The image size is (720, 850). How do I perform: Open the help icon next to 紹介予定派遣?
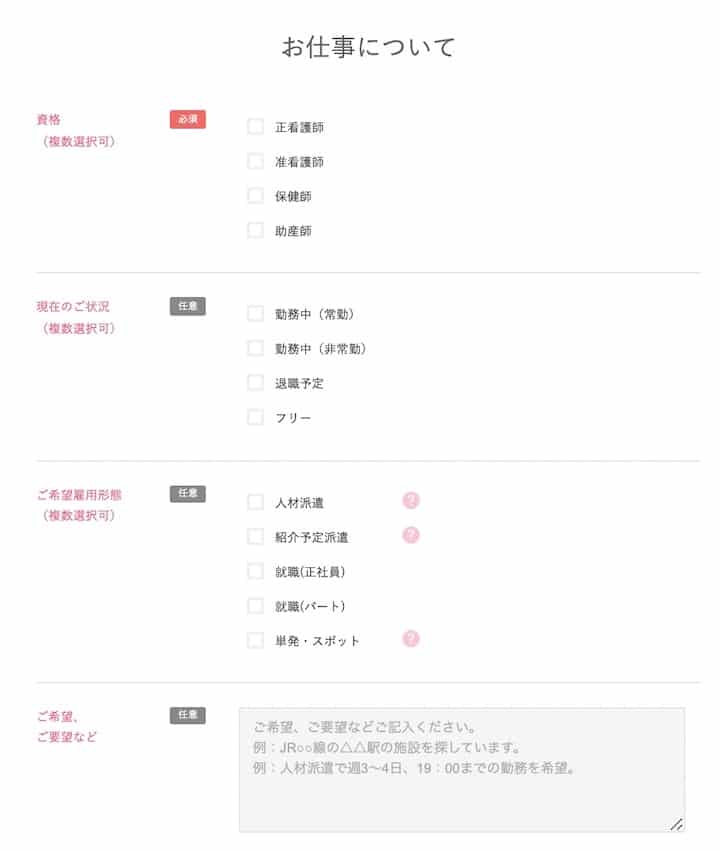point(411,535)
